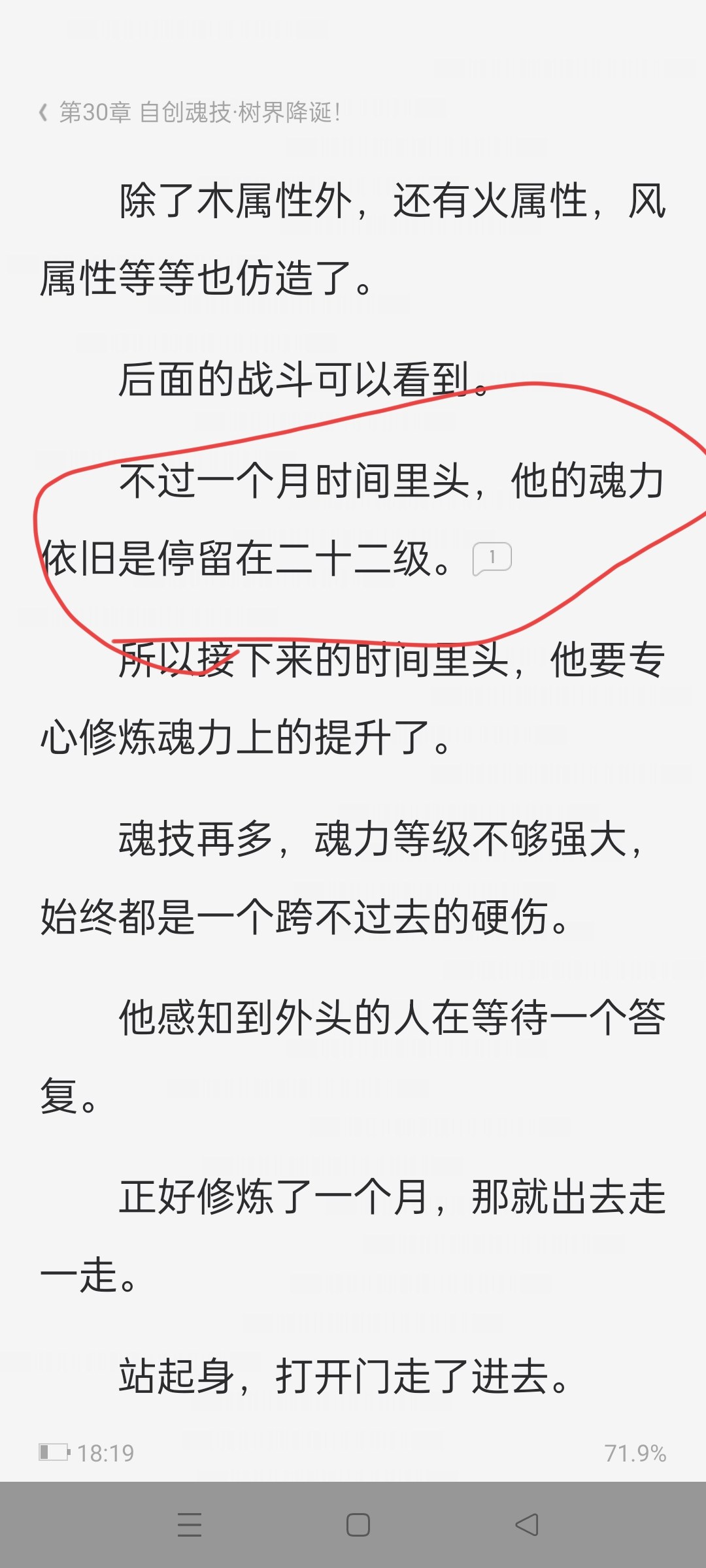Go back via the chapter title arrow
The image size is (706, 1568).
pos(43,112)
